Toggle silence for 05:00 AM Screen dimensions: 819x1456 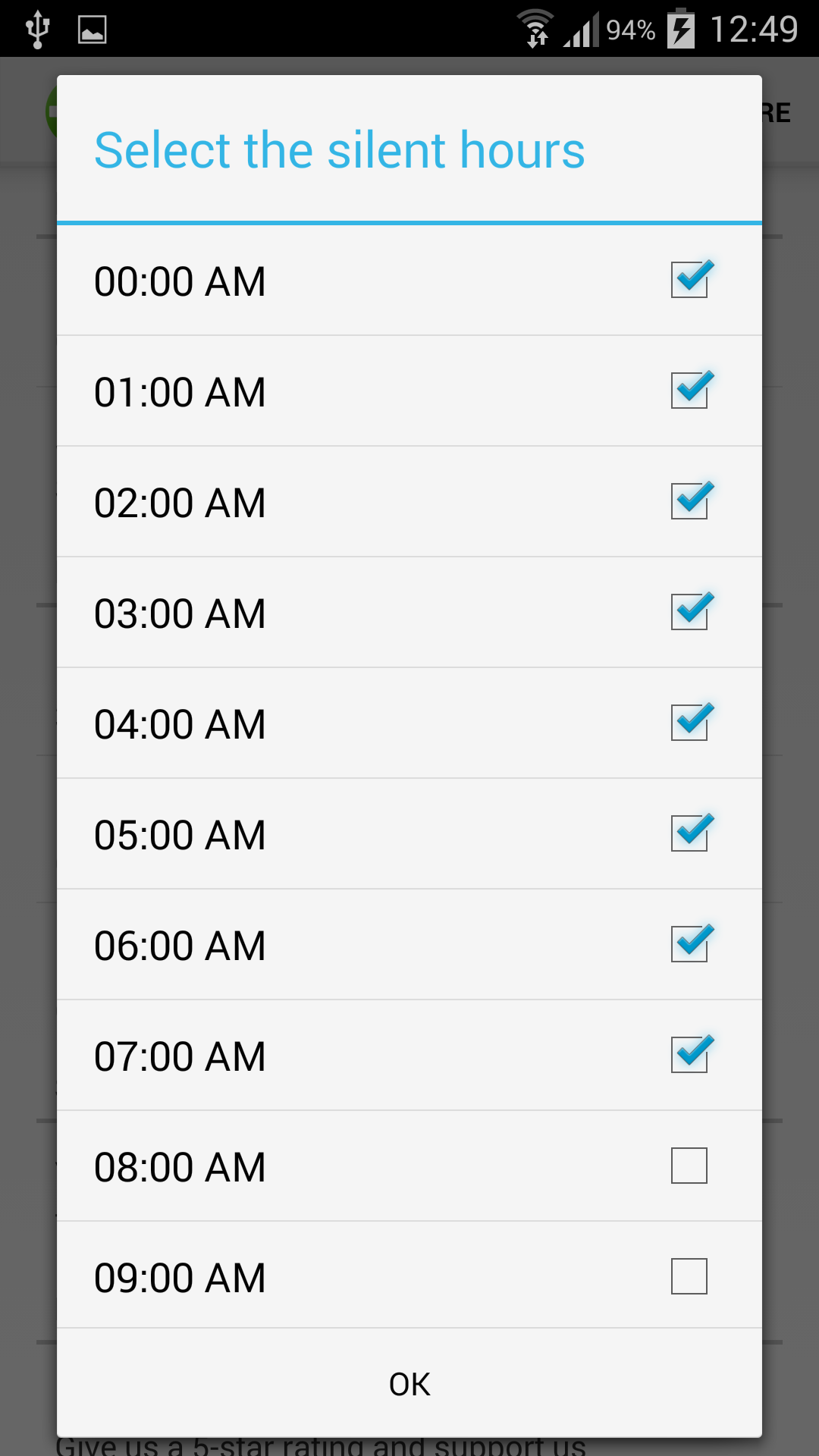(x=689, y=833)
